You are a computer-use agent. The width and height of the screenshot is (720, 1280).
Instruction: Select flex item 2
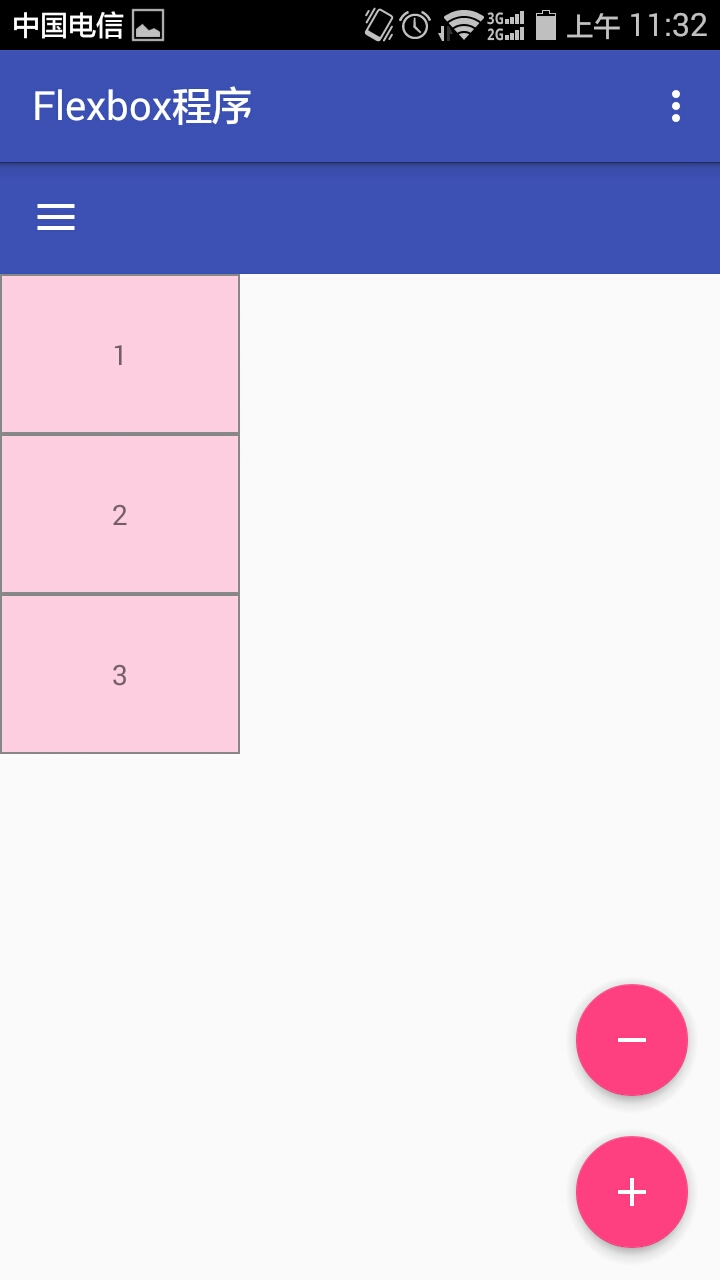120,514
